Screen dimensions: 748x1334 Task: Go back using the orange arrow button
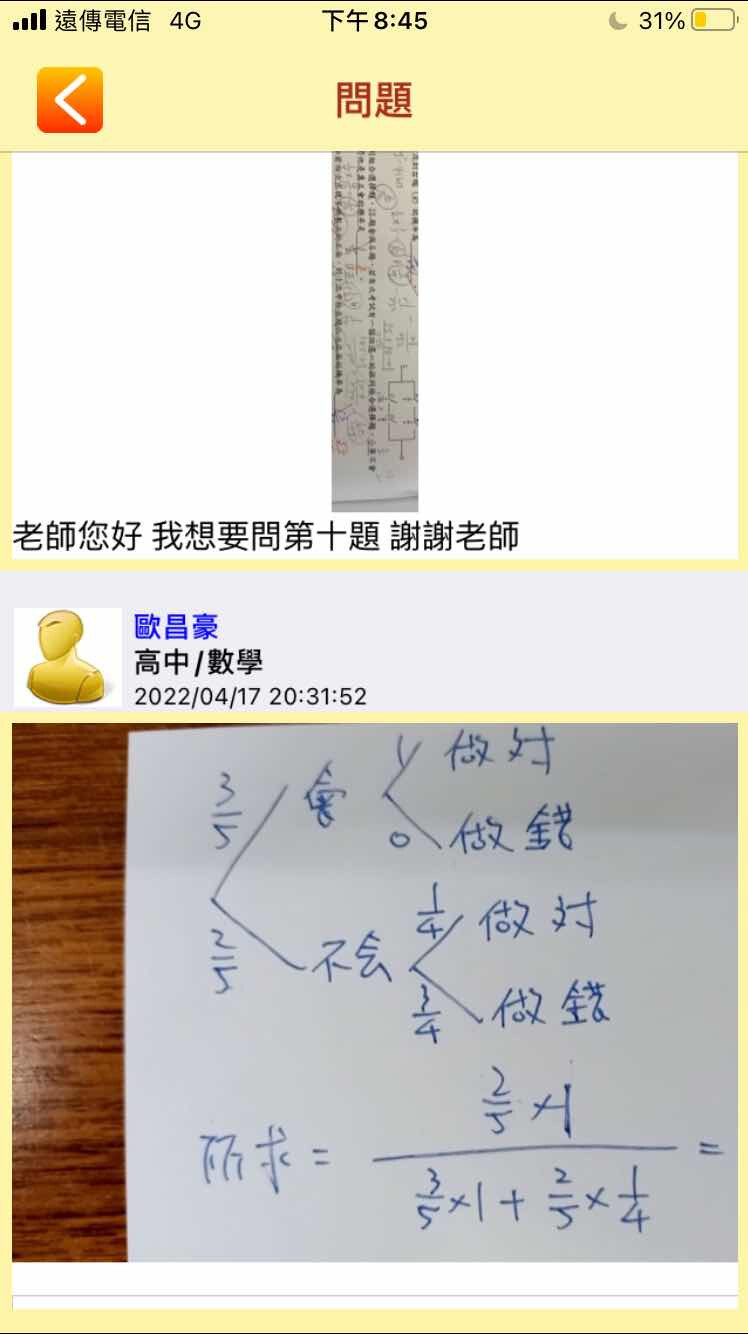(70, 100)
